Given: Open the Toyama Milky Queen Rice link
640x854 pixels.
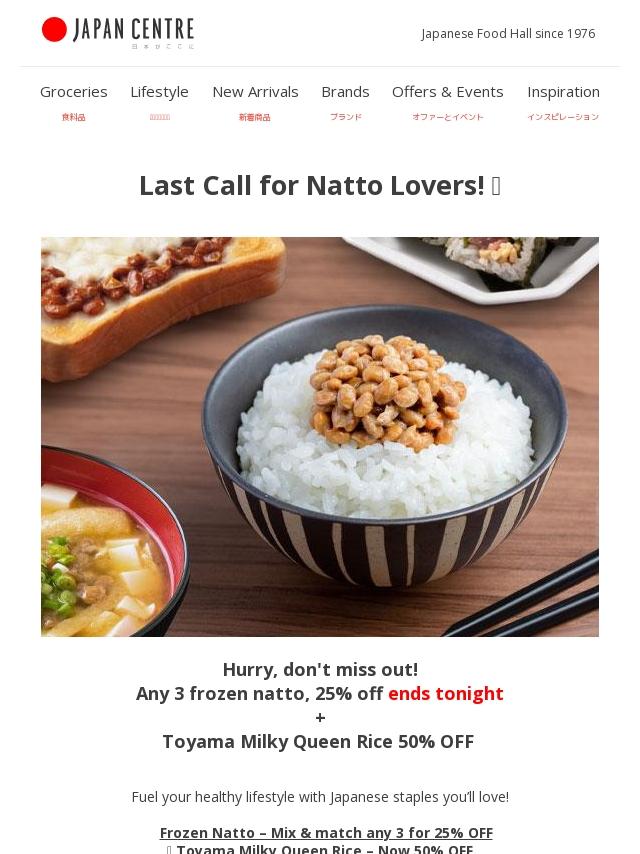Looking at the screenshot, I should [324, 849].
